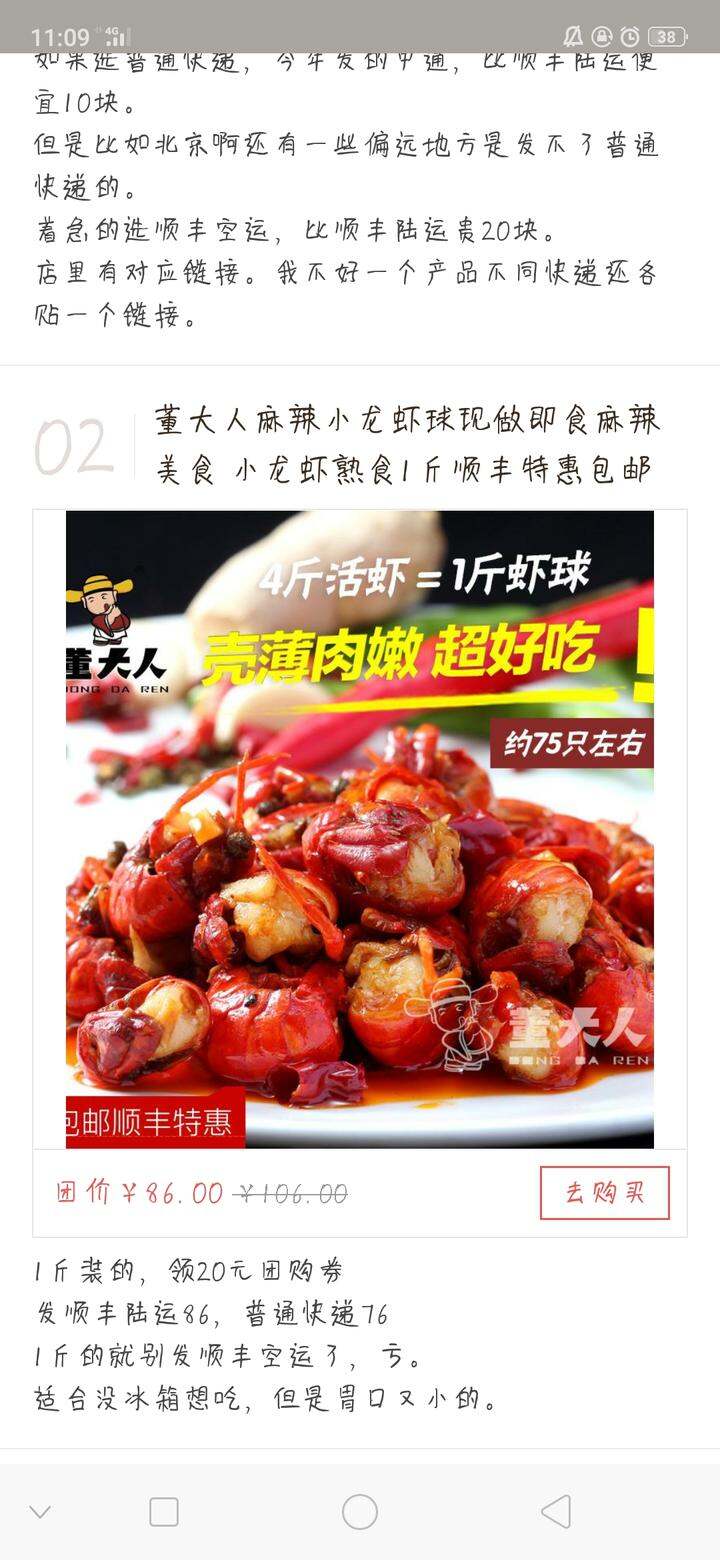720x1560 pixels.
Task: Tap the system back triangle button
Action: (x=556, y=1511)
